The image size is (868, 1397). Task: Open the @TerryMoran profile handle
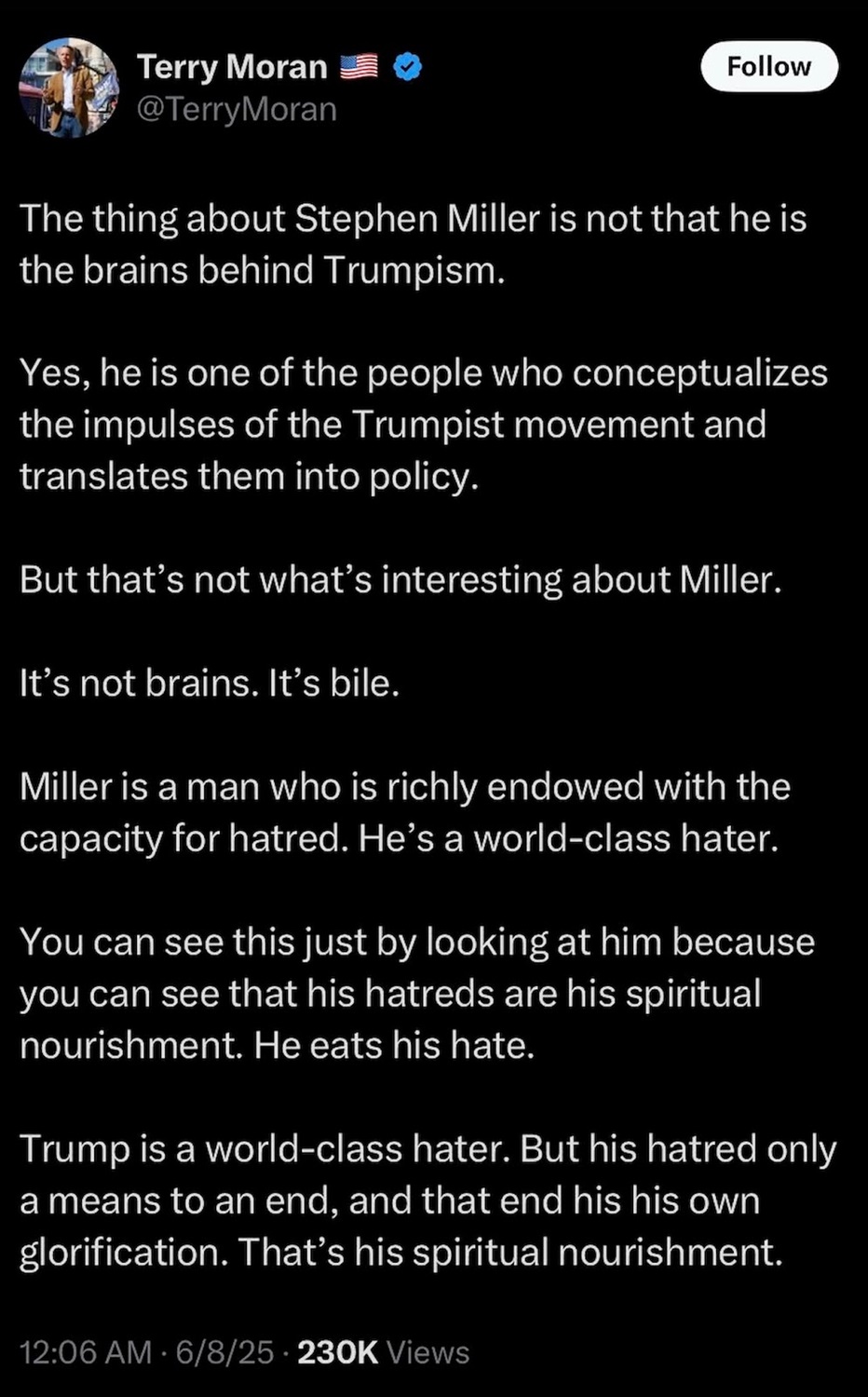pos(237,110)
